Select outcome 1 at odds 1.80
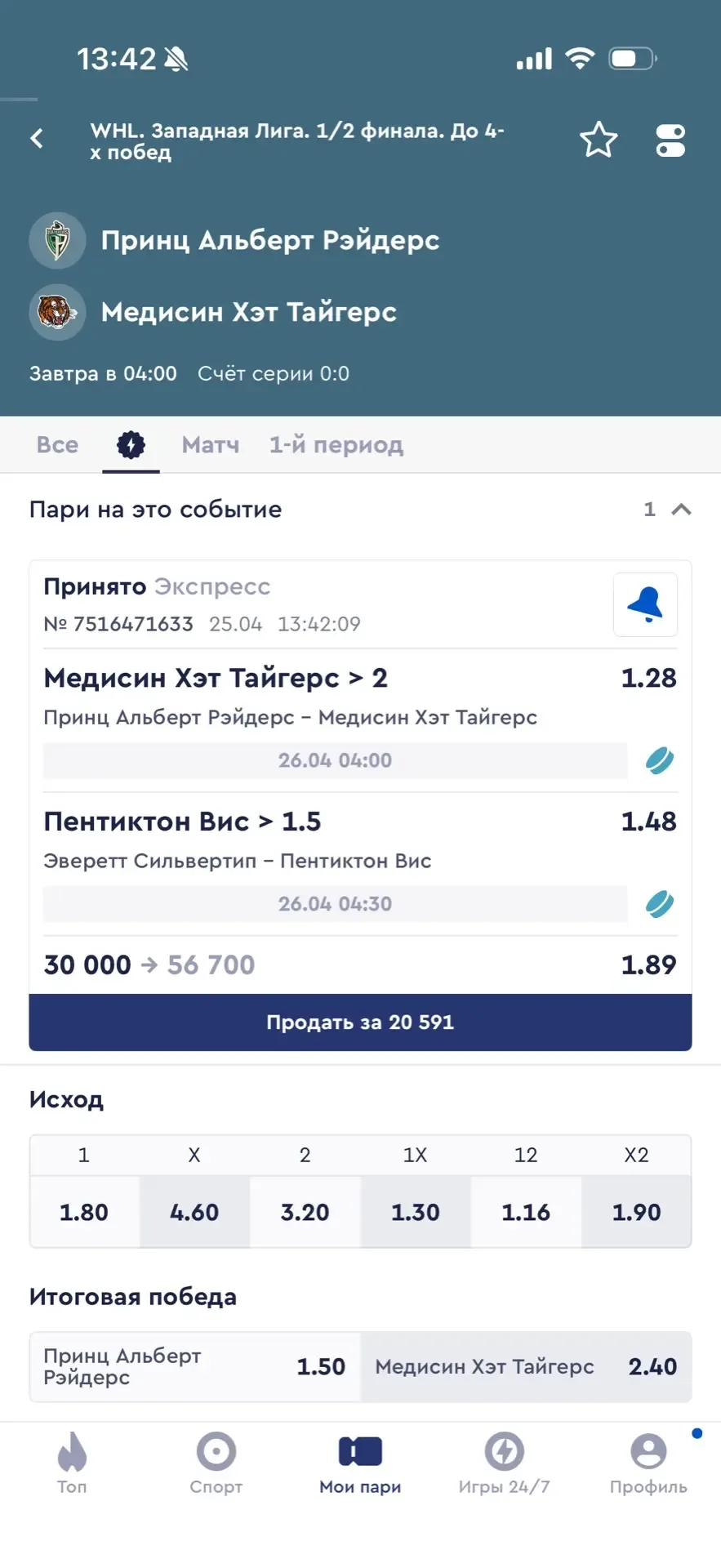The image size is (721, 1568). click(x=84, y=1212)
